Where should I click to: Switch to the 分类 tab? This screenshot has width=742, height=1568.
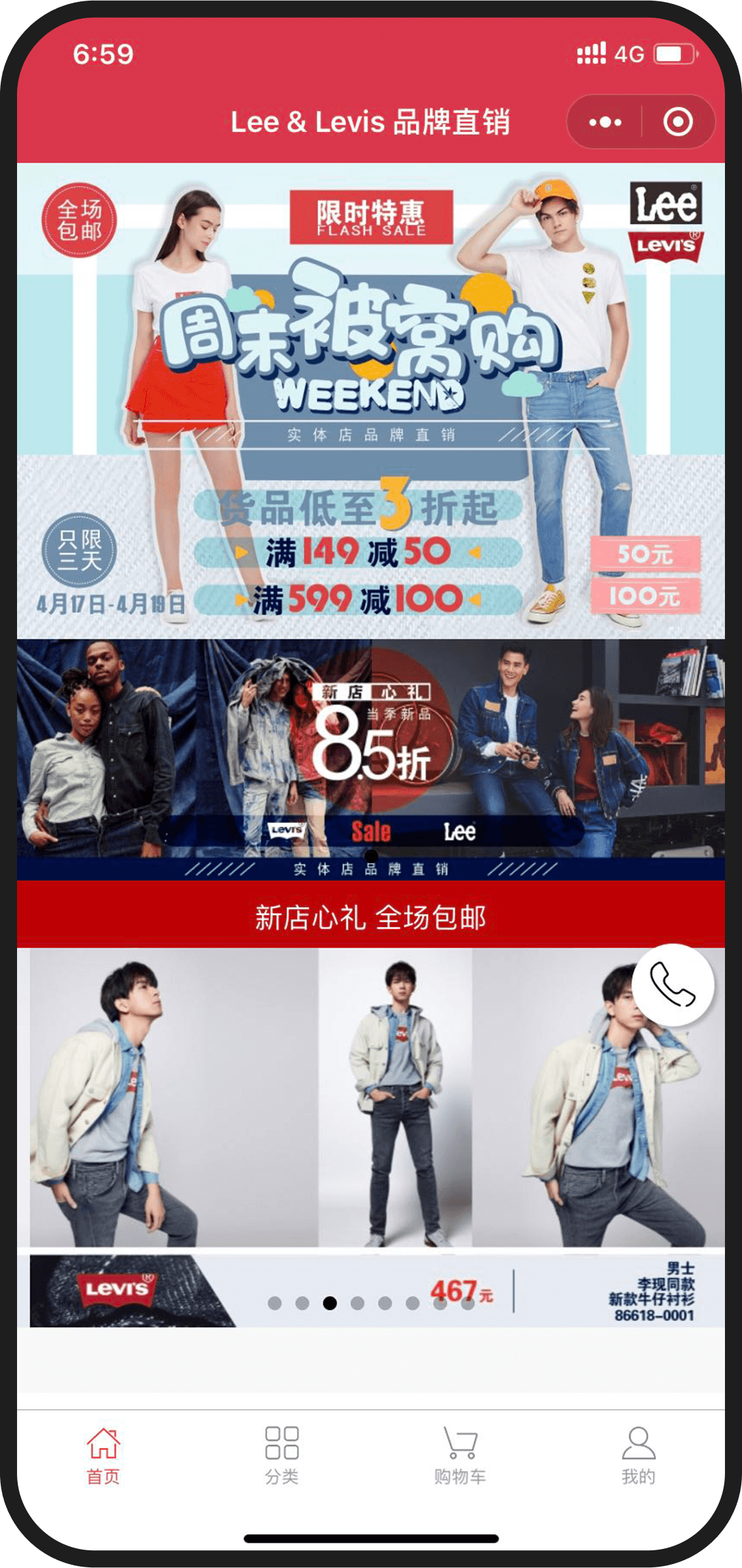(282, 1453)
